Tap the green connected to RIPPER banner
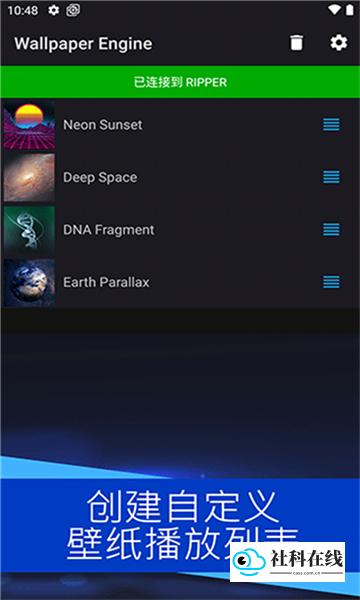360x600 pixels. point(180,82)
